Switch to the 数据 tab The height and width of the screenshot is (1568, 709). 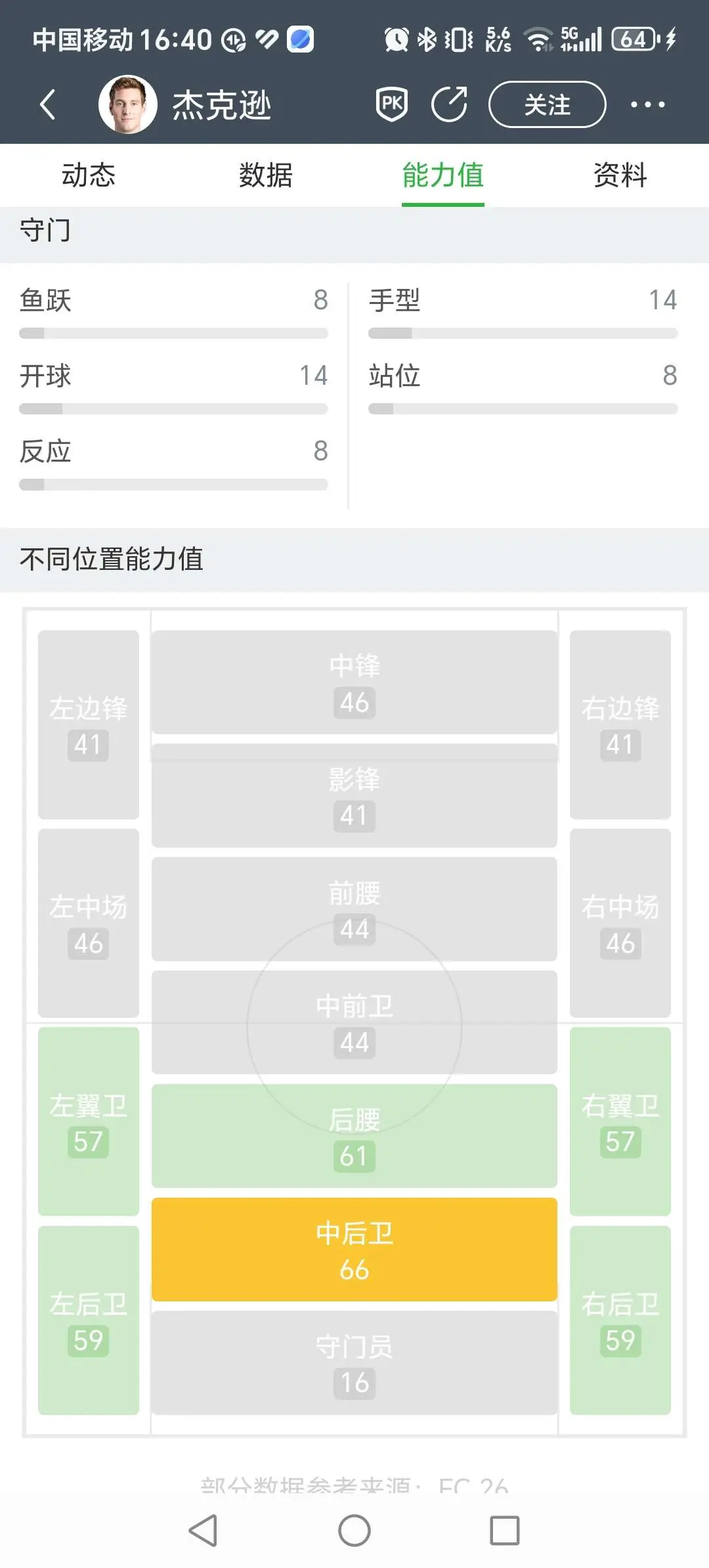pos(266,175)
